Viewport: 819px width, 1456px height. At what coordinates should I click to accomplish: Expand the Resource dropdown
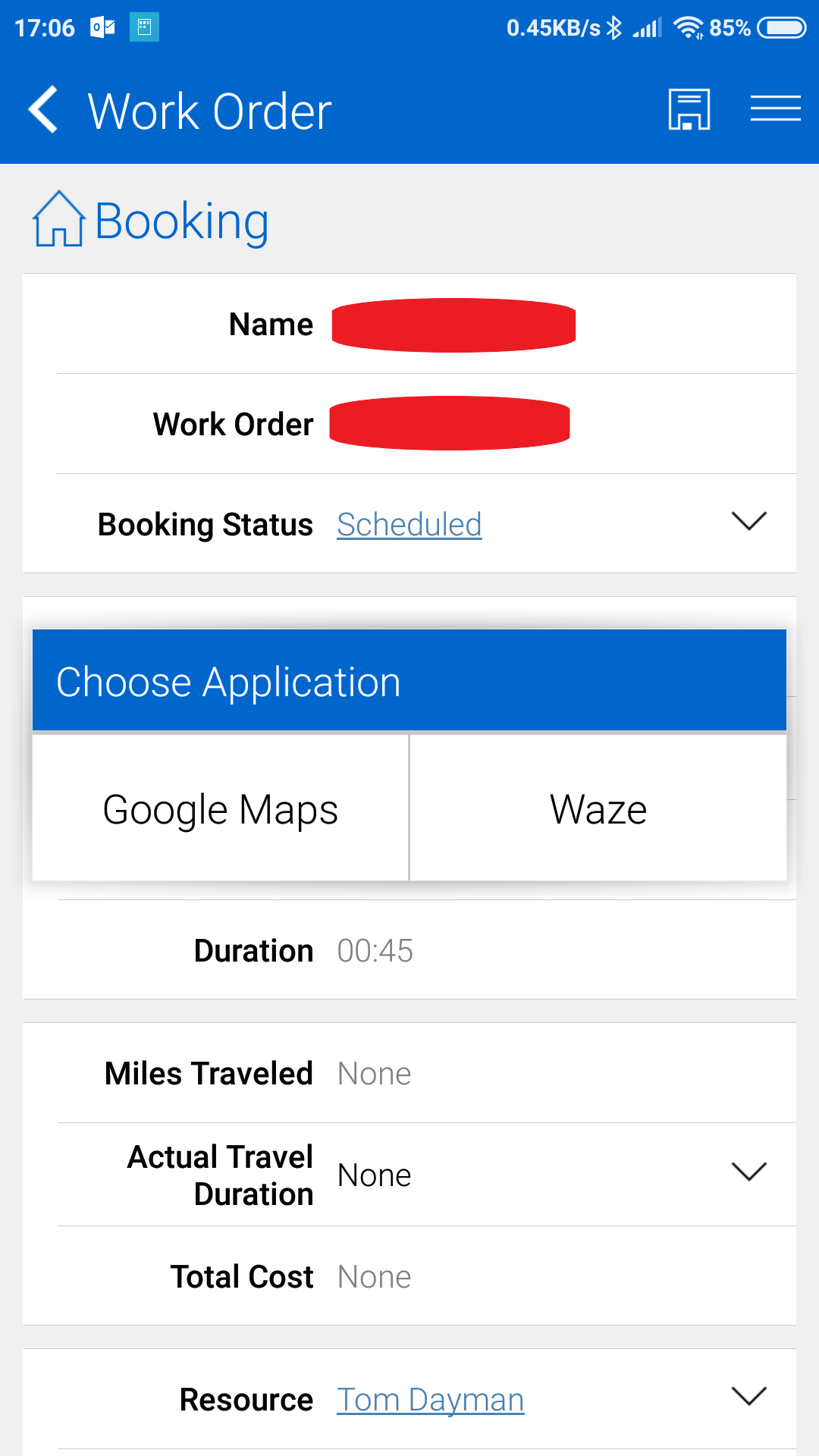tap(749, 1397)
